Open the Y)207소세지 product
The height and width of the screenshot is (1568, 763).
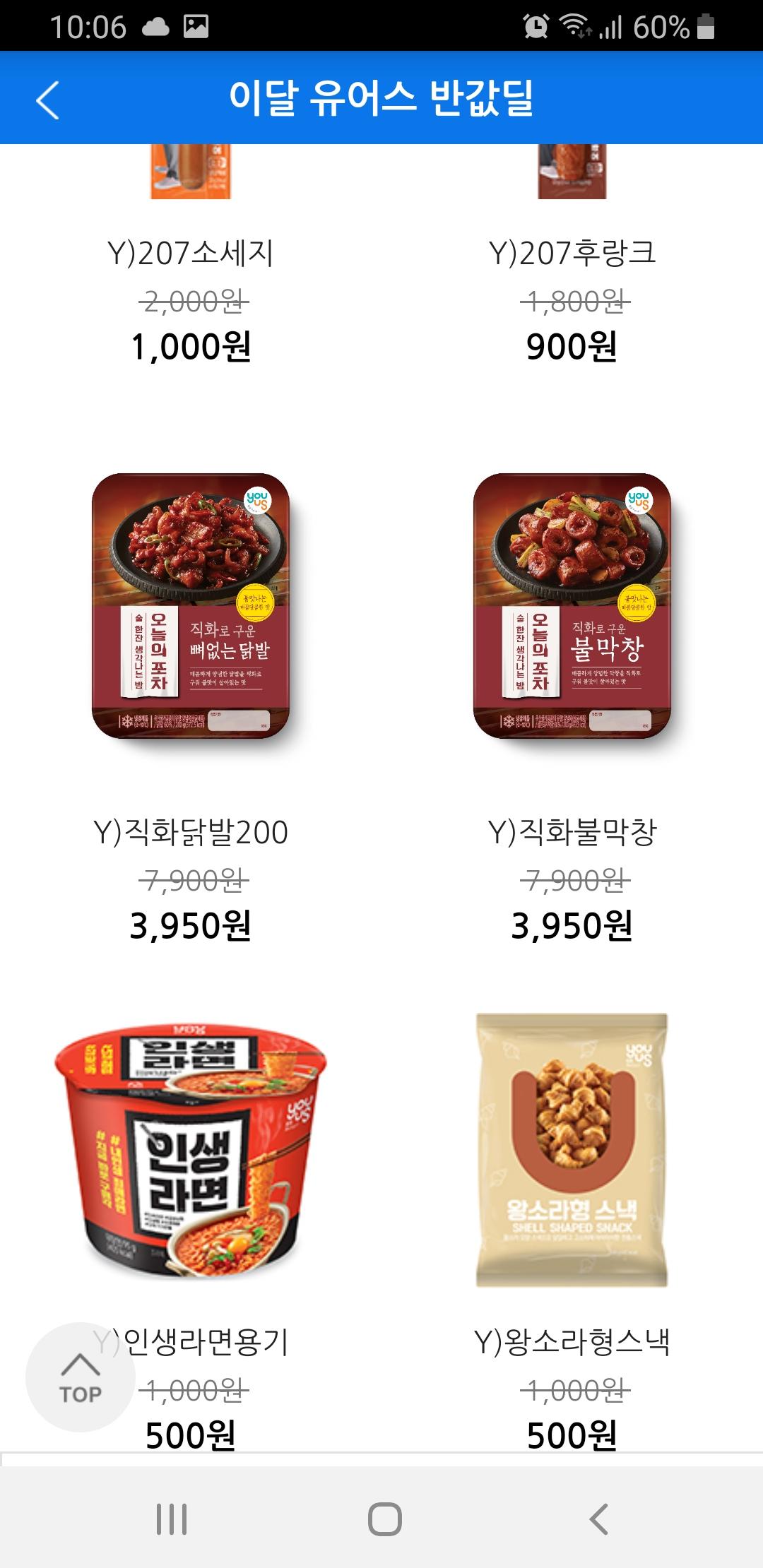coord(191,253)
